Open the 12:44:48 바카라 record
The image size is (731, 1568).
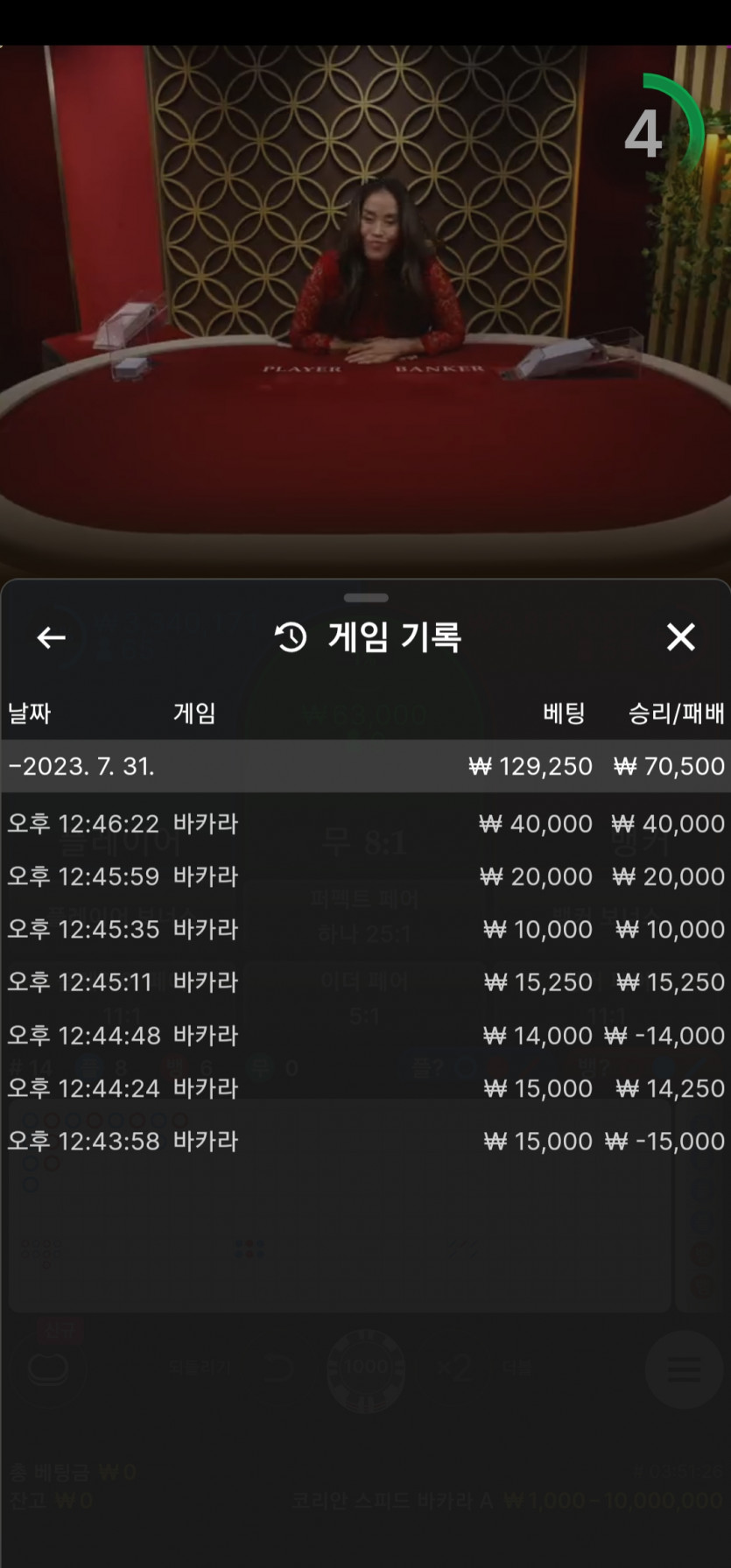tap(366, 1036)
